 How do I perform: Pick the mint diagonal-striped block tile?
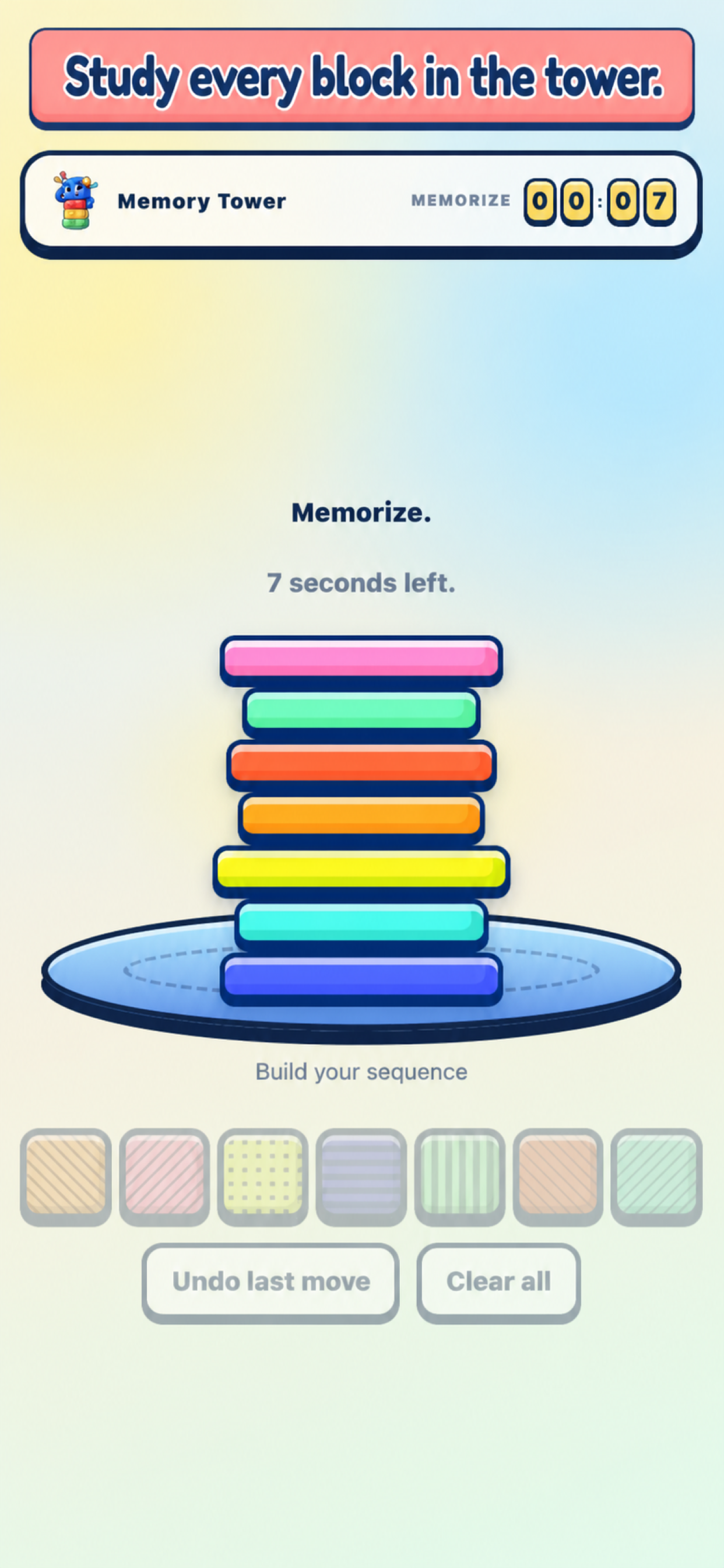coord(656,1177)
